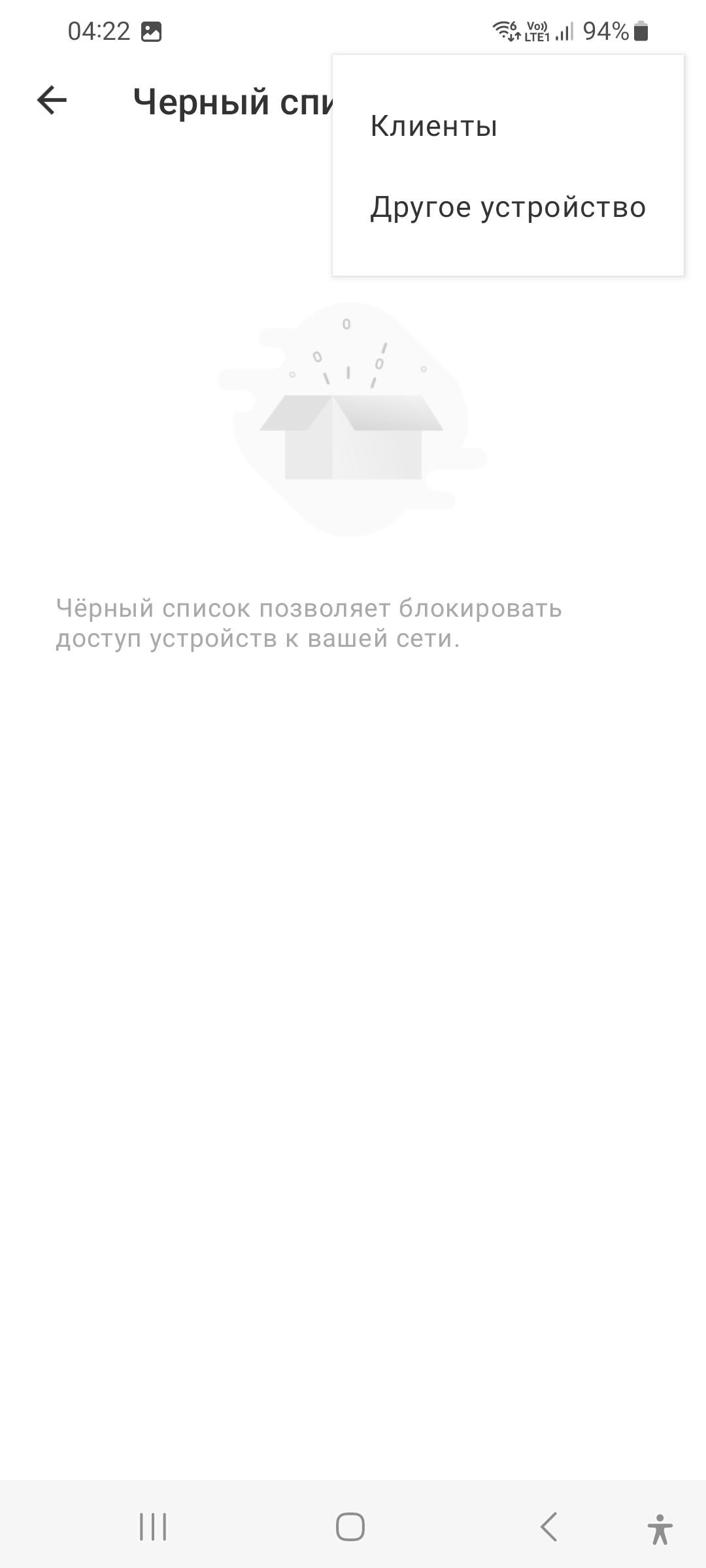Go back using the app bar arrow
This screenshot has height=1568, width=706.
52,101
